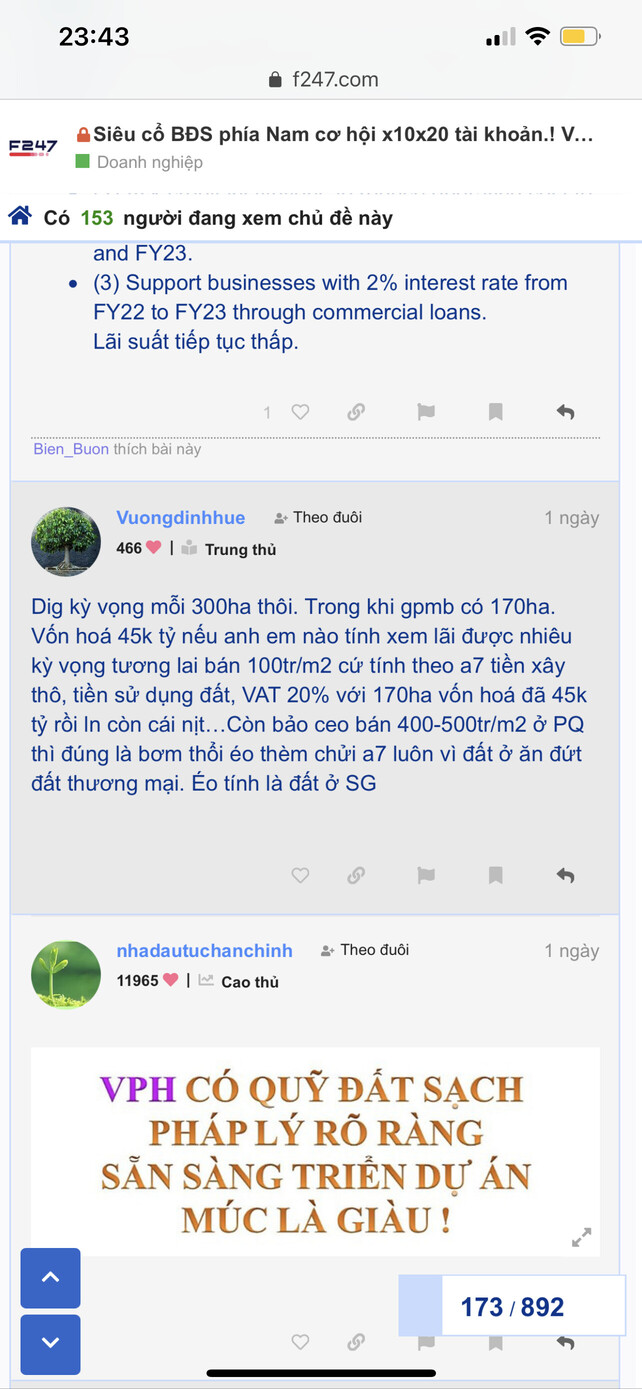Bookmark Vuongdinhhue's post
The image size is (642, 1389).
click(495, 875)
